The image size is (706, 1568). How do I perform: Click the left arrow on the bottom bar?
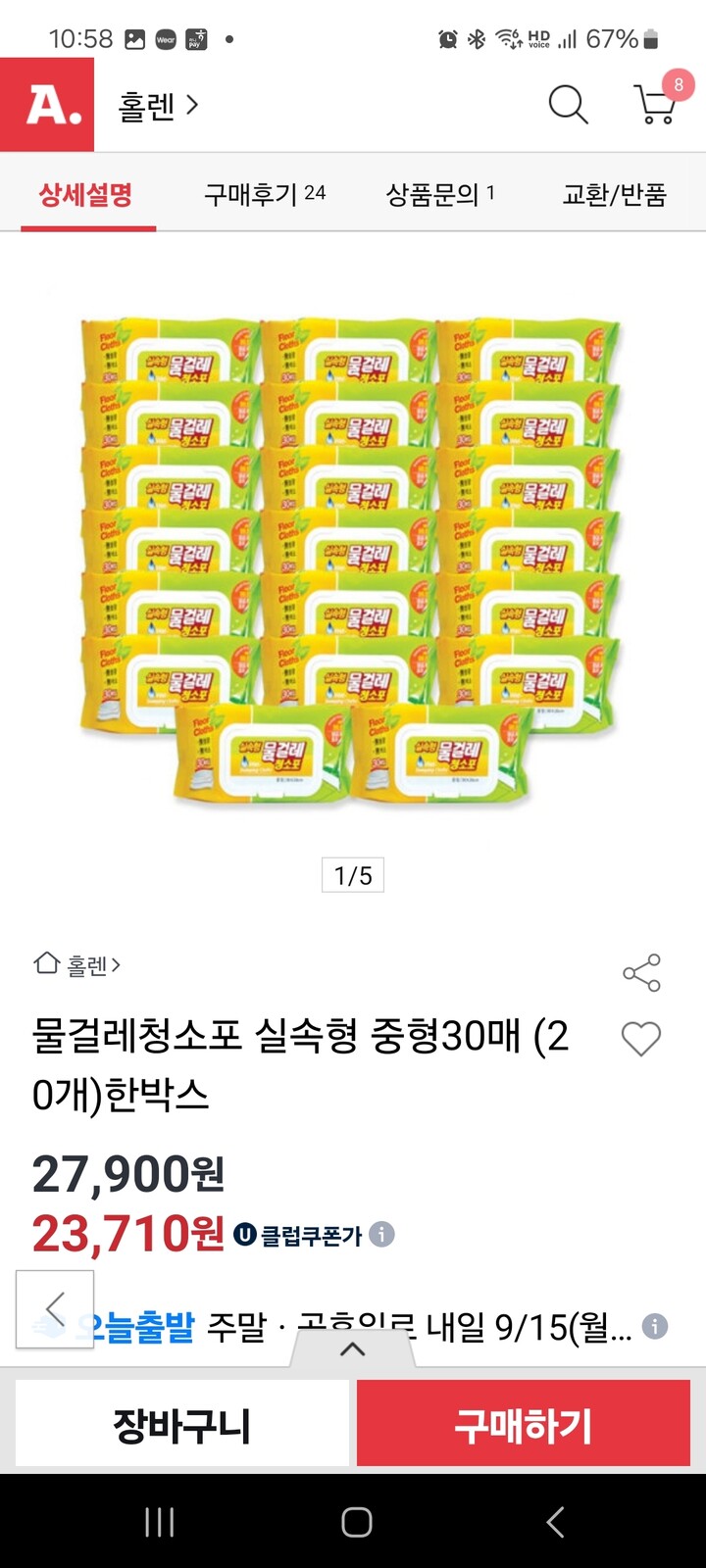(x=54, y=1308)
